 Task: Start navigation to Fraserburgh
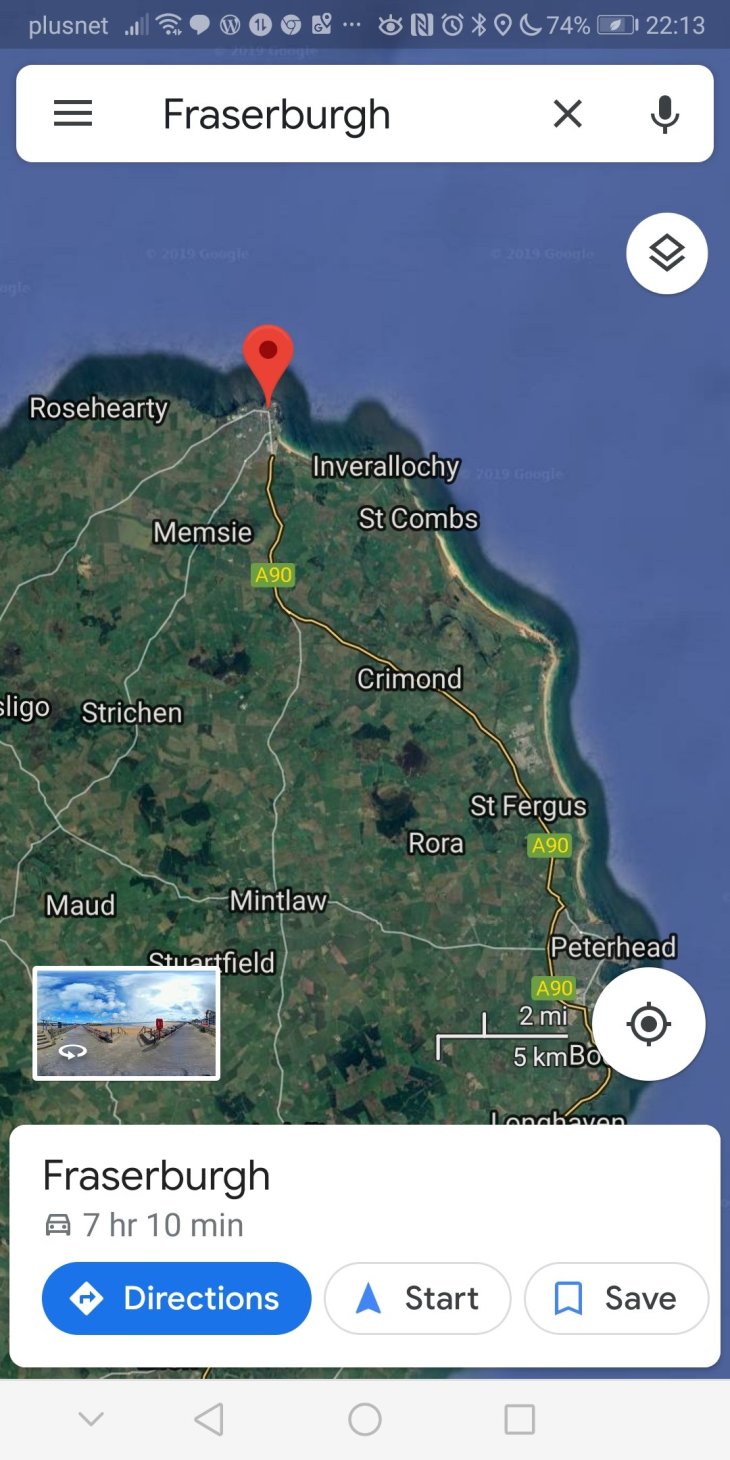(x=417, y=1298)
